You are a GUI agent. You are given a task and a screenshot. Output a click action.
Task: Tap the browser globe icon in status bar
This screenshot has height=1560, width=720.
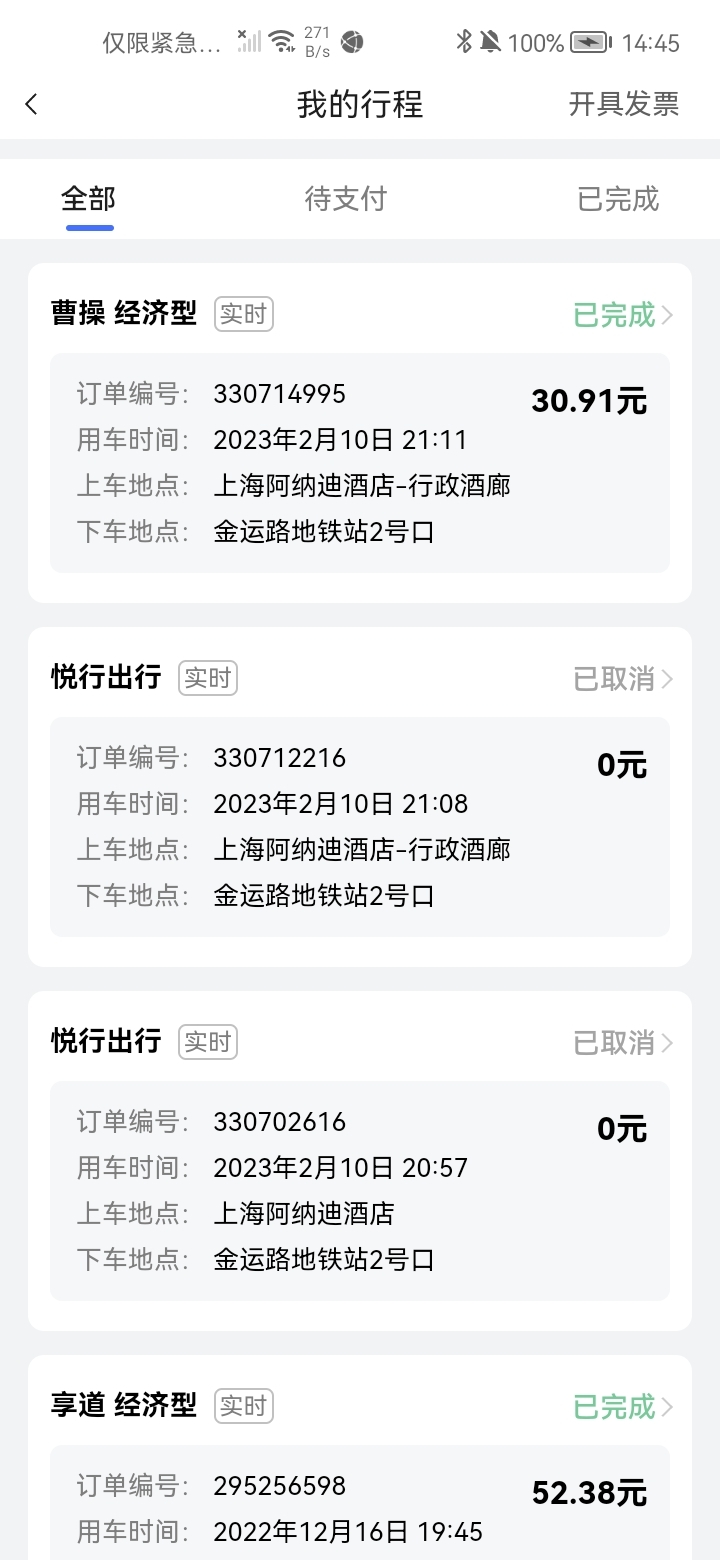point(353,42)
